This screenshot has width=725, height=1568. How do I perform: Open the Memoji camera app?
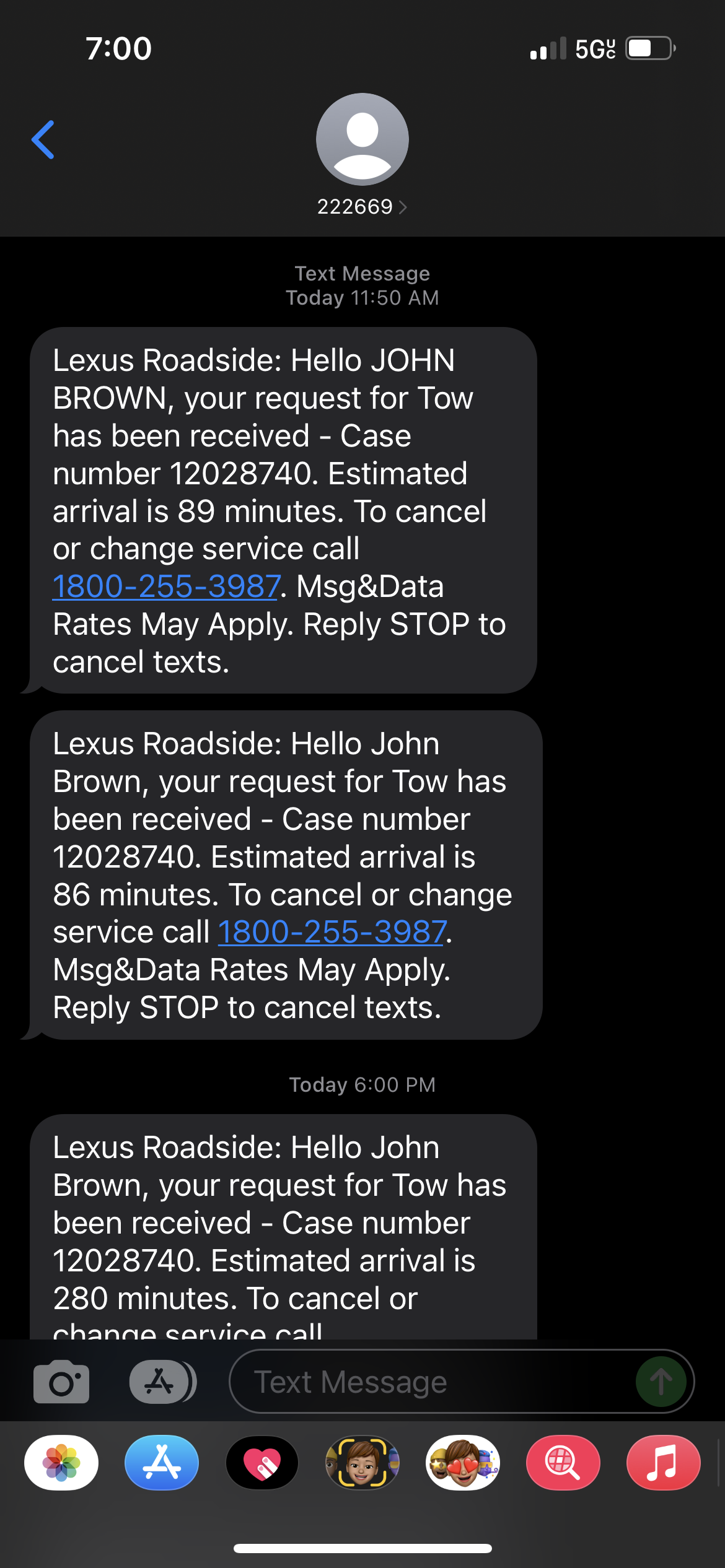pyautogui.click(x=362, y=1463)
